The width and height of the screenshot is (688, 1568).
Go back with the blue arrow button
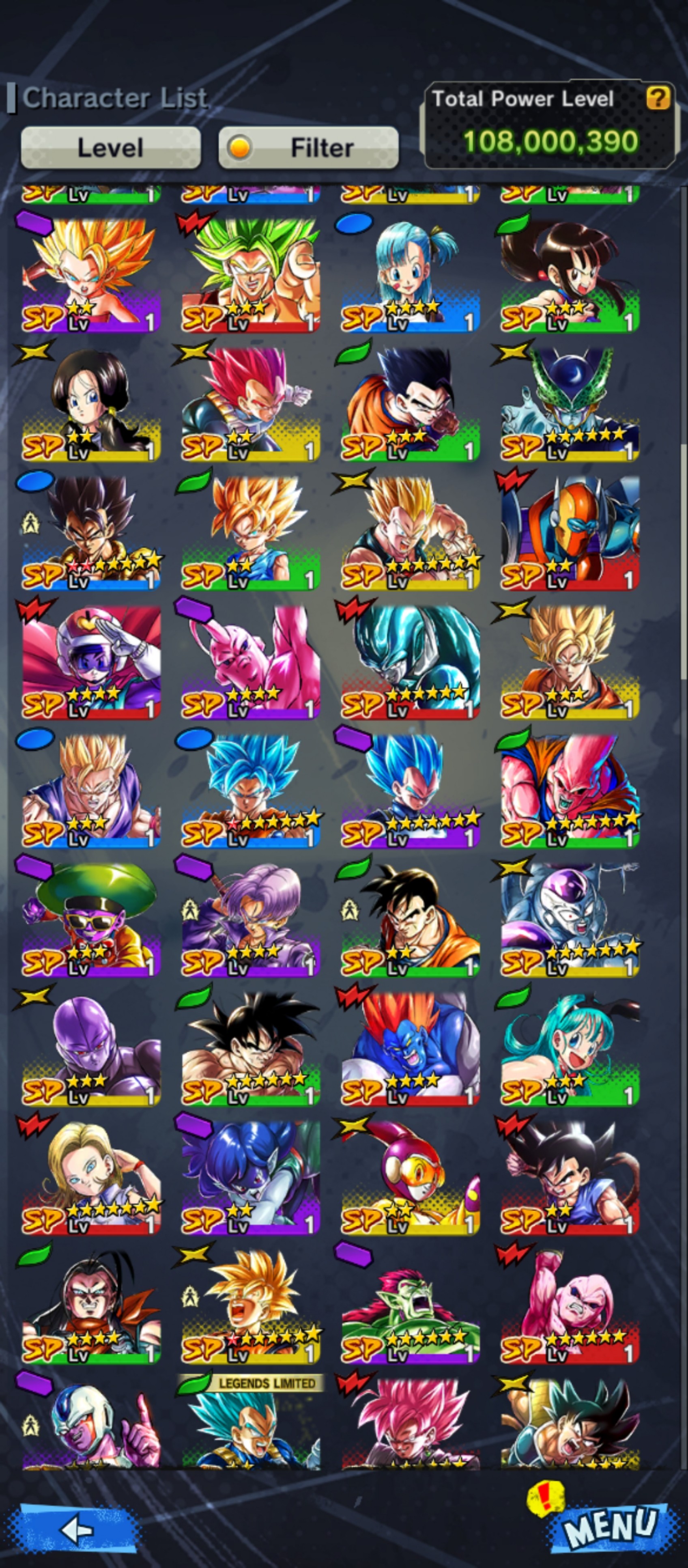pyautogui.click(x=78, y=1529)
